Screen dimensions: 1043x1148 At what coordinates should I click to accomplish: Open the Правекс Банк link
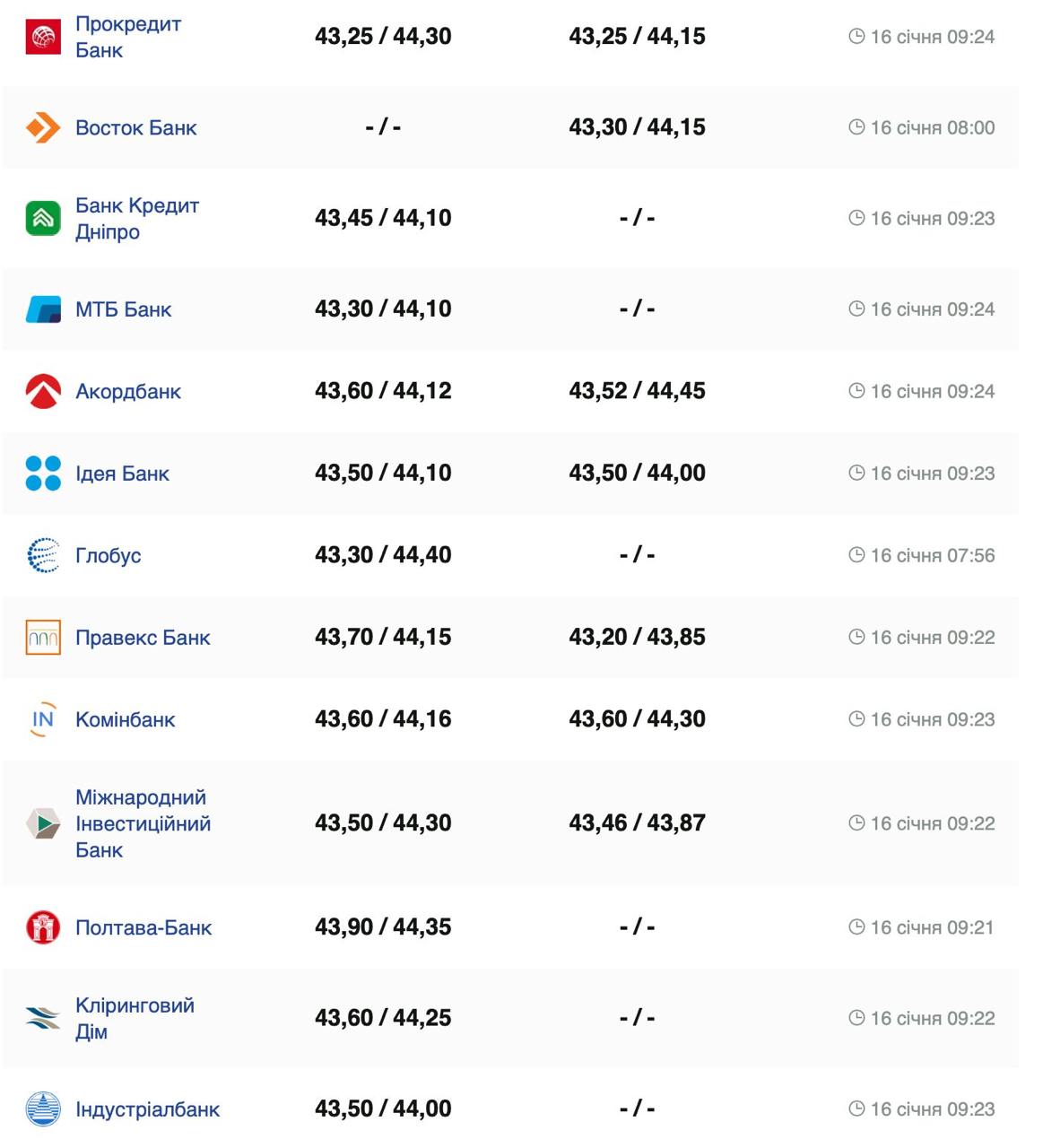click(142, 638)
